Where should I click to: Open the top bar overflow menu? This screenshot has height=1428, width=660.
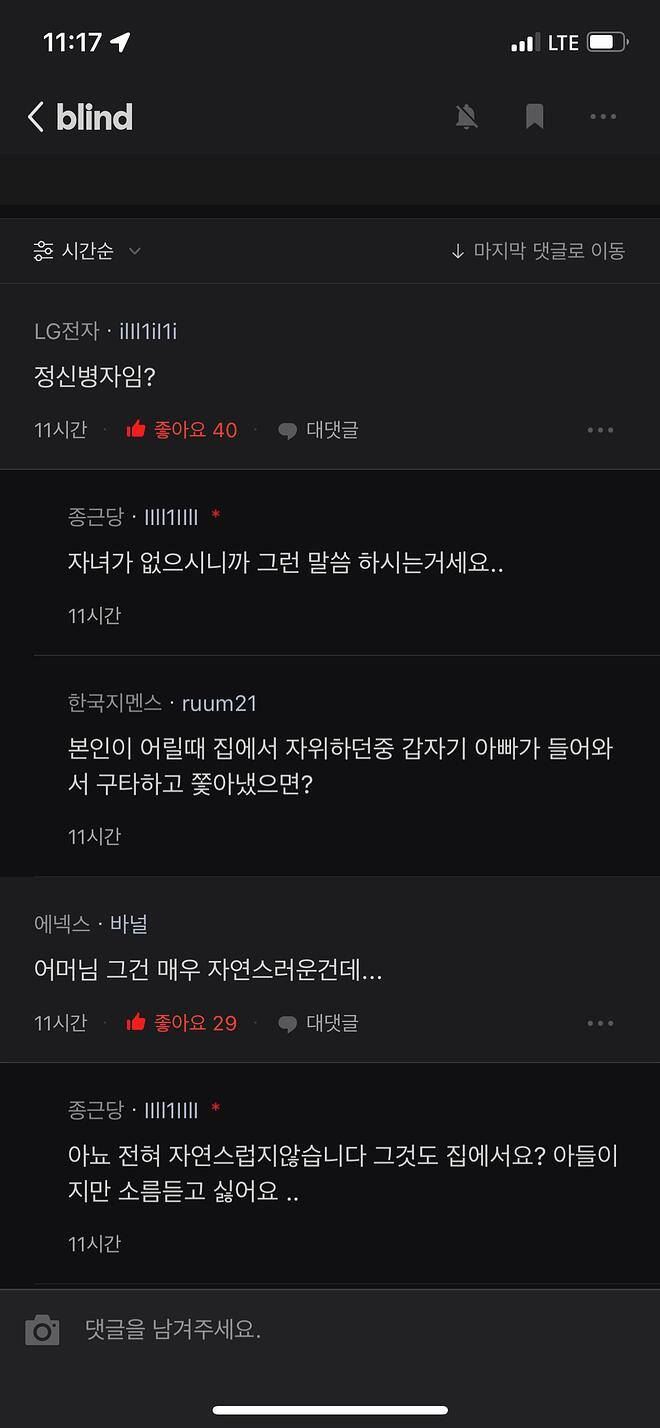click(603, 117)
